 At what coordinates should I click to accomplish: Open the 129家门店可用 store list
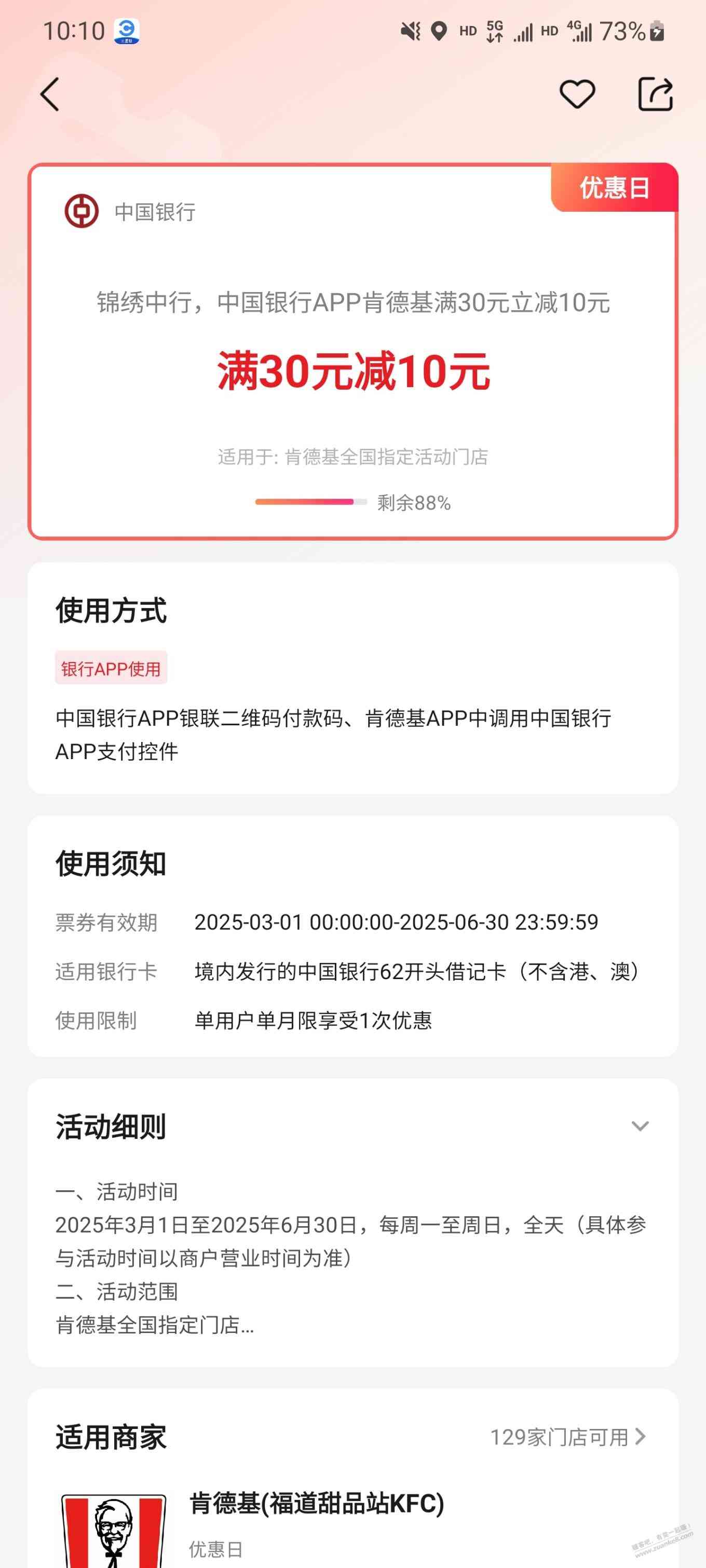[567, 1437]
